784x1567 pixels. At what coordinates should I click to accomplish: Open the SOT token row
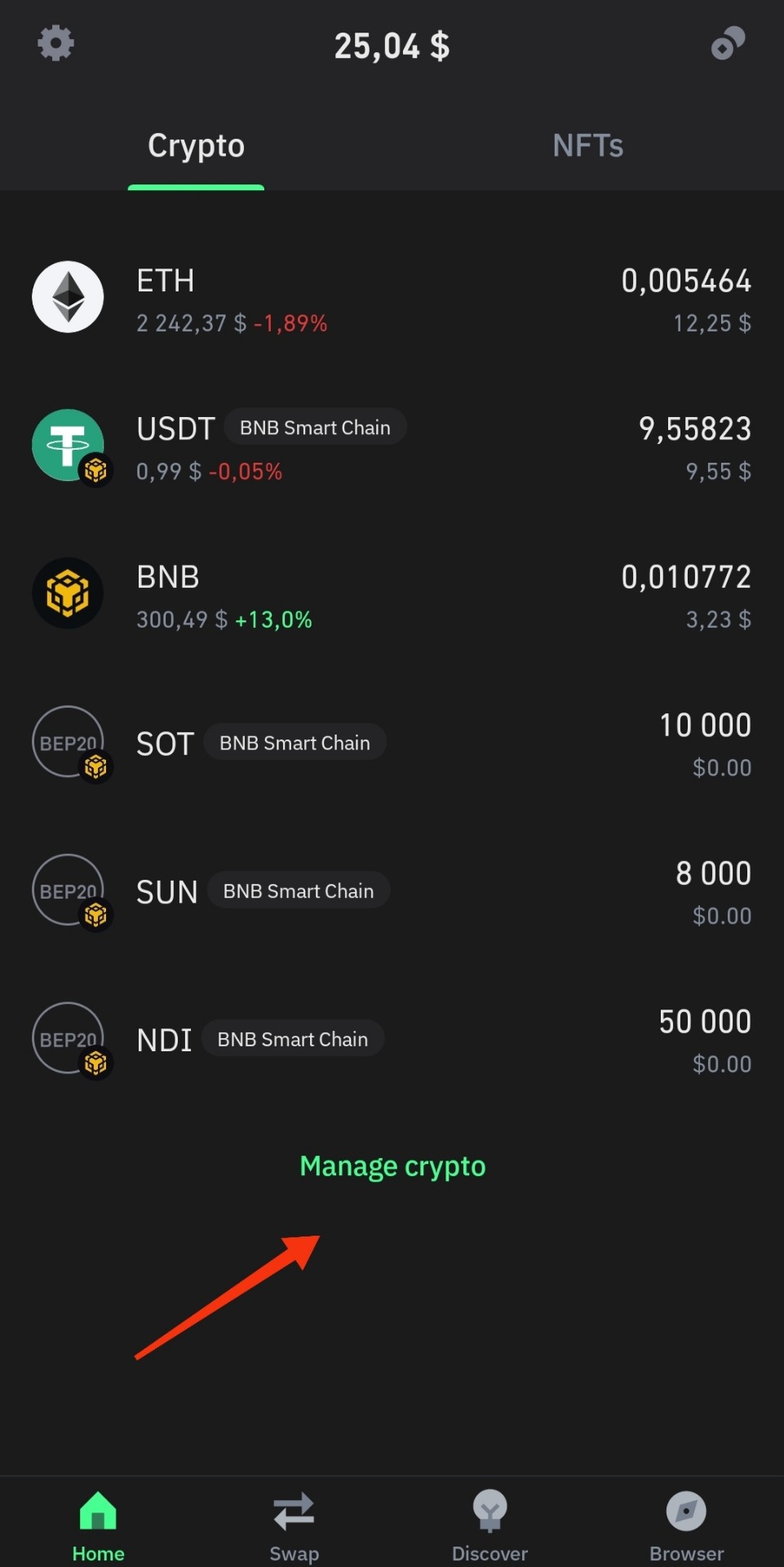[392, 744]
